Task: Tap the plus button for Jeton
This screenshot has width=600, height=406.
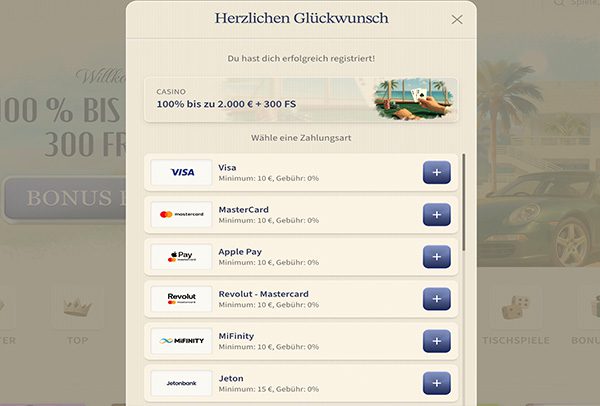Action: pyautogui.click(x=437, y=382)
